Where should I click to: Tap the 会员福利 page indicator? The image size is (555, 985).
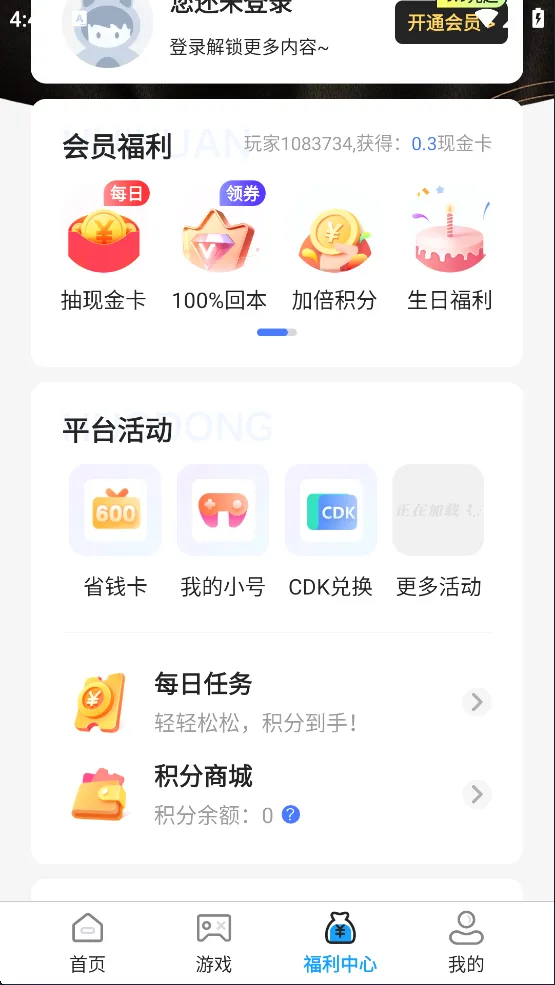pos(277,332)
